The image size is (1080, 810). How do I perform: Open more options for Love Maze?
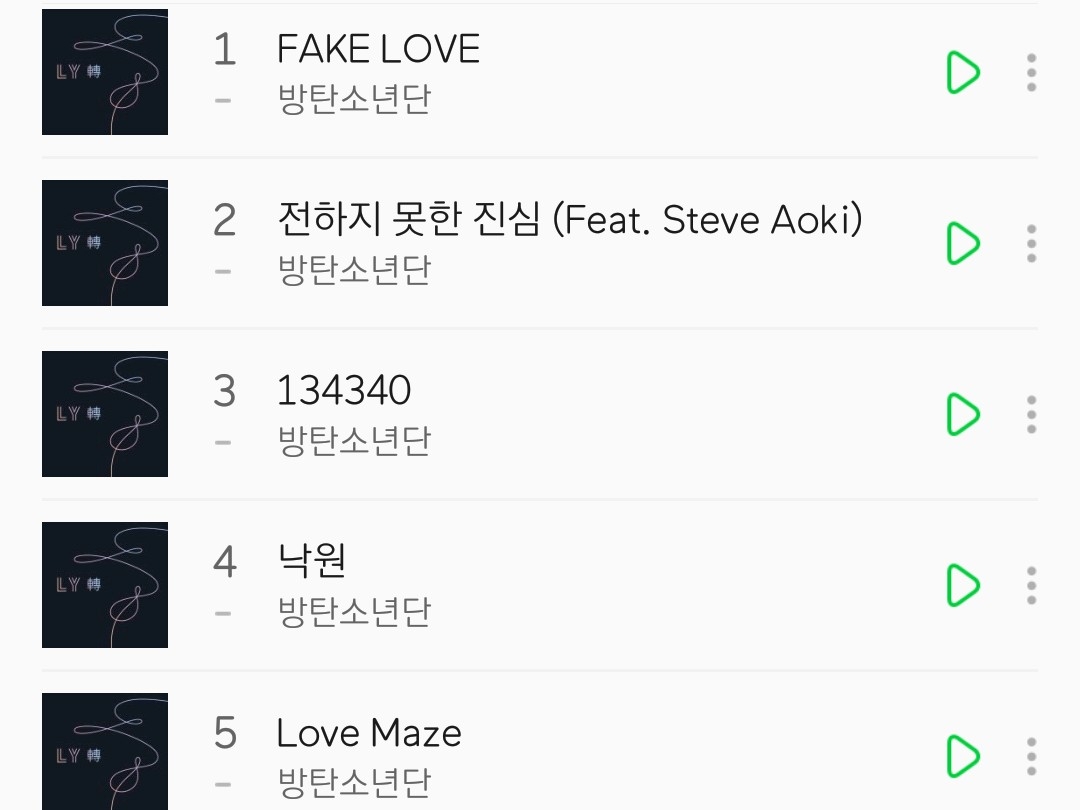click(1031, 756)
